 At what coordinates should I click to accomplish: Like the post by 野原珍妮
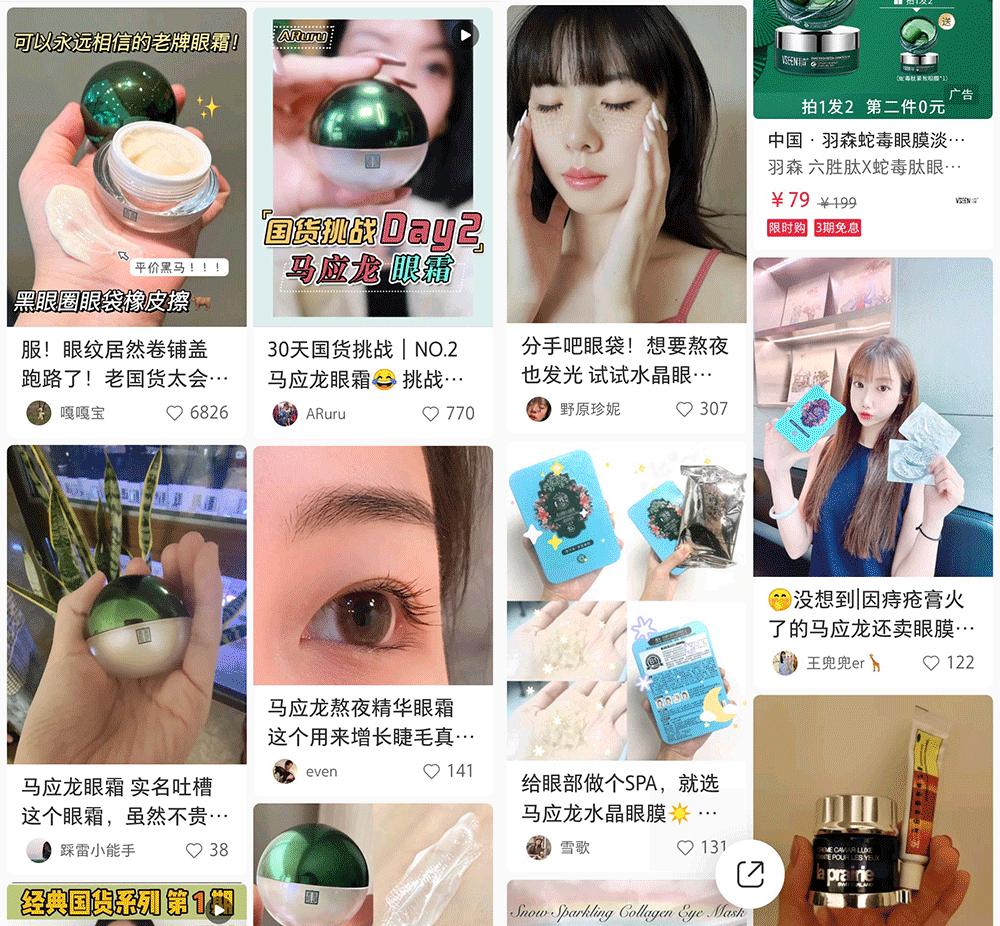click(684, 409)
